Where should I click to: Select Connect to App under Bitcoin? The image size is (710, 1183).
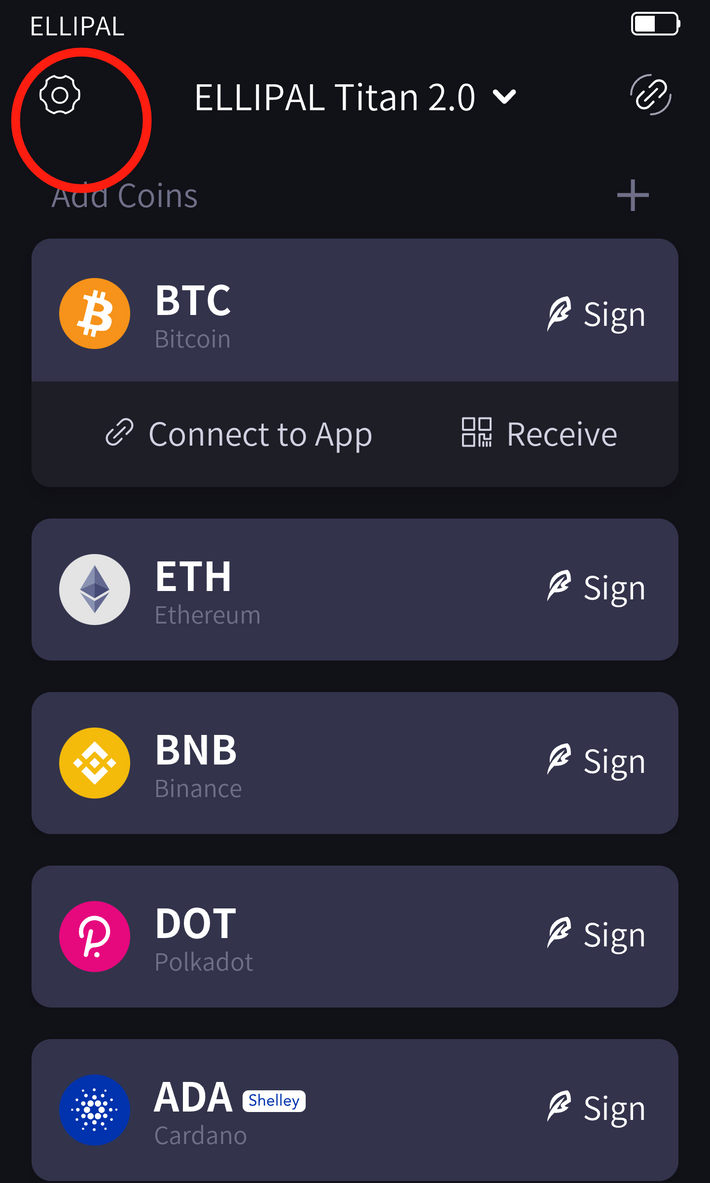(239, 434)
